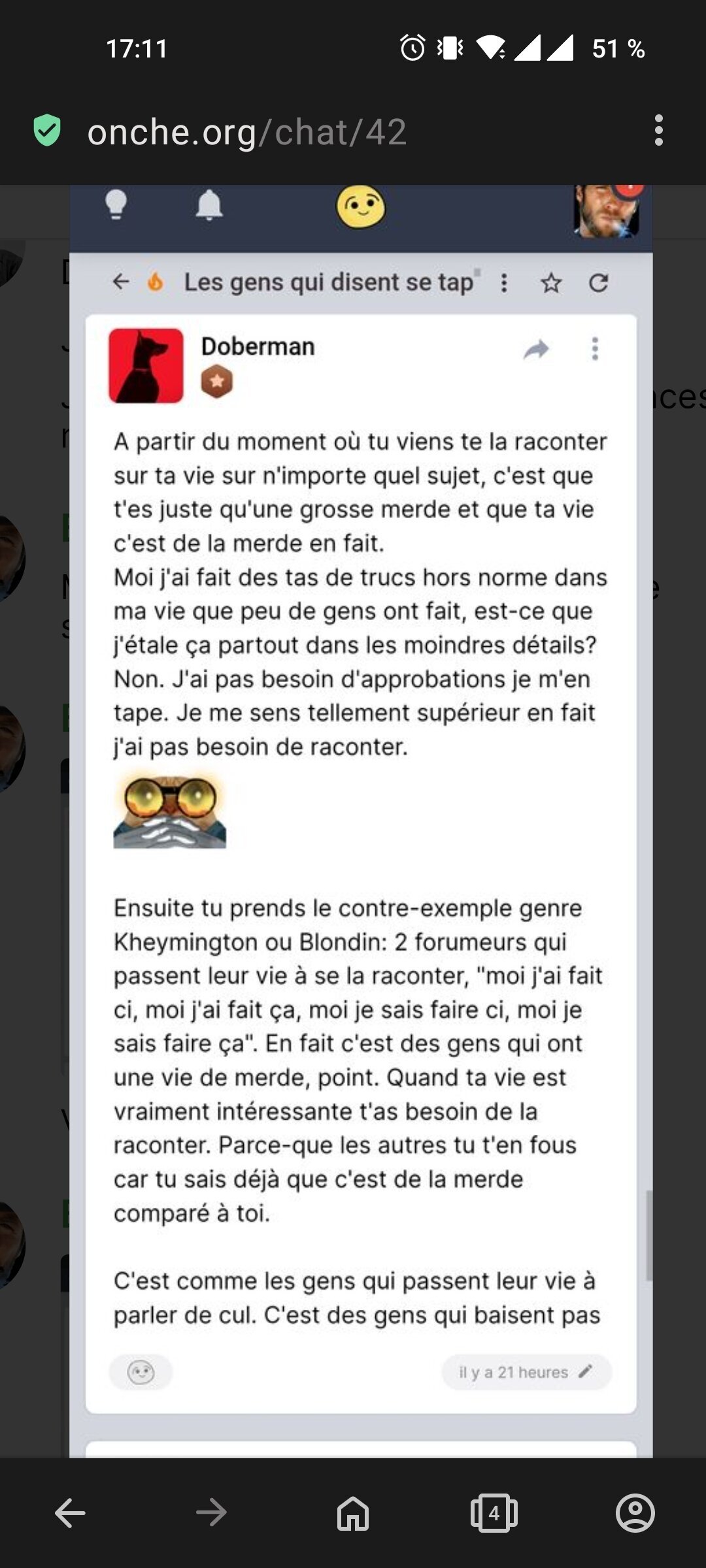The width and height of the screenshot is (706, 1568).
Task: Go back to the previous page
Action: click(70, 1512)
